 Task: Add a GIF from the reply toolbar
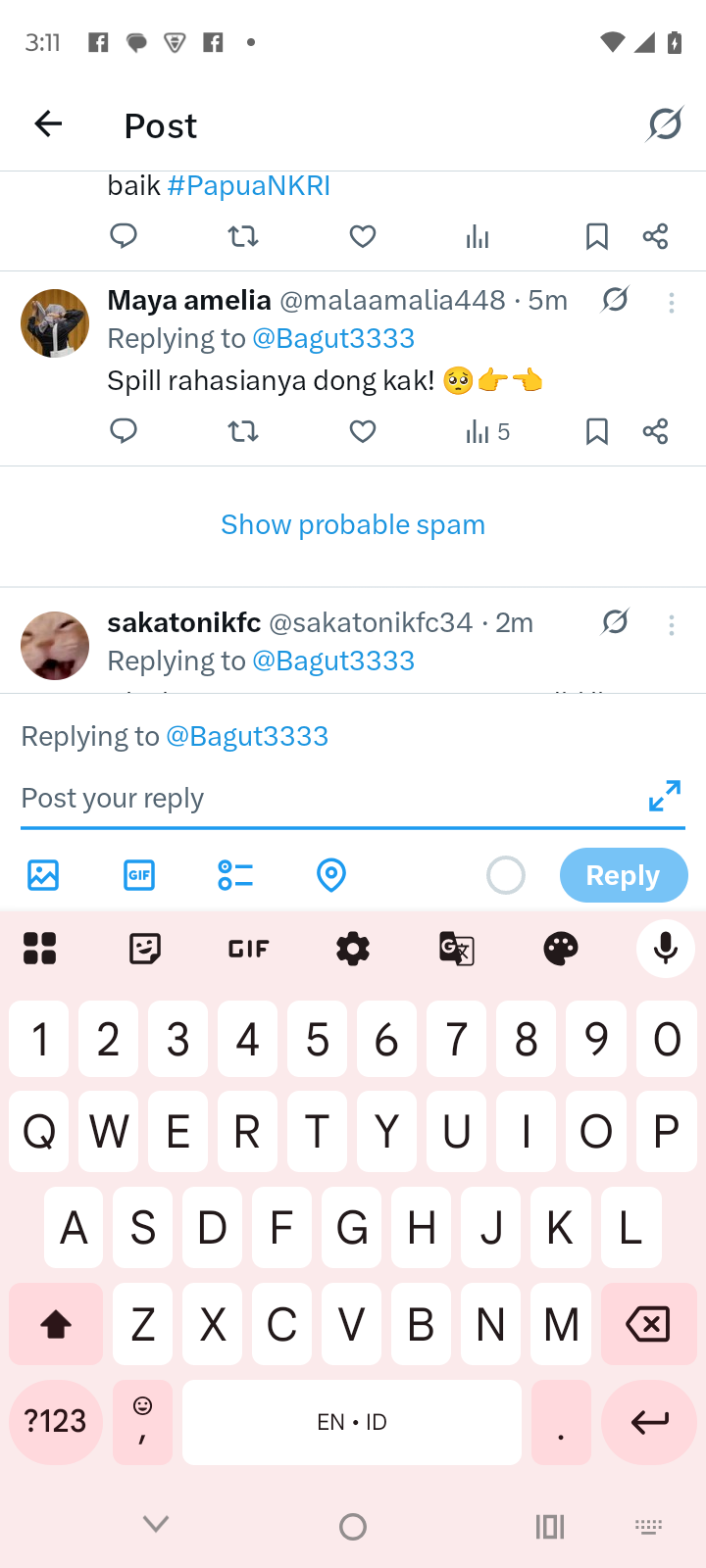click(x=139, y=875)
